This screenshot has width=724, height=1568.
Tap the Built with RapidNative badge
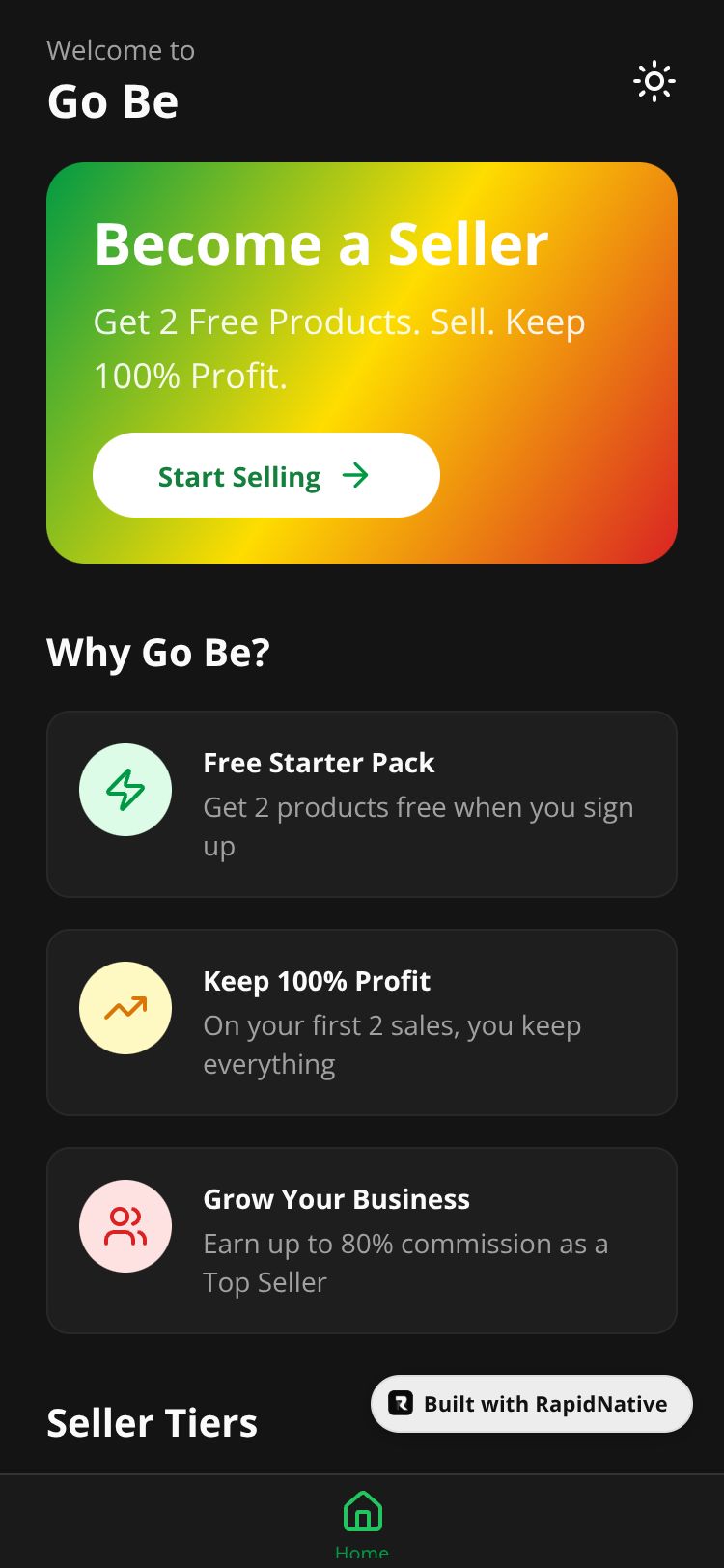tap(532, 1404)
